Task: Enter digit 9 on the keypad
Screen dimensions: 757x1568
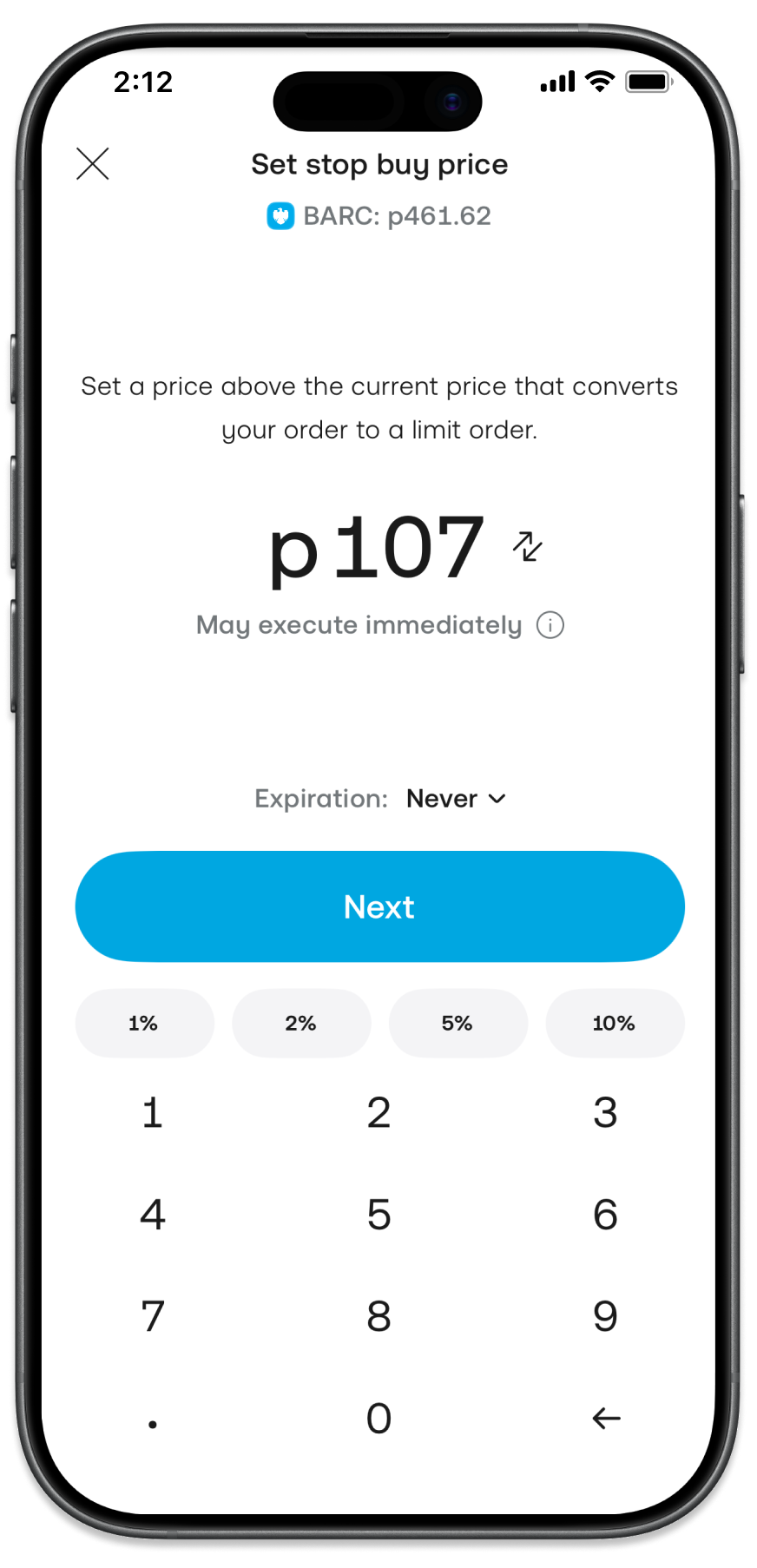Action: (606, 1316)
